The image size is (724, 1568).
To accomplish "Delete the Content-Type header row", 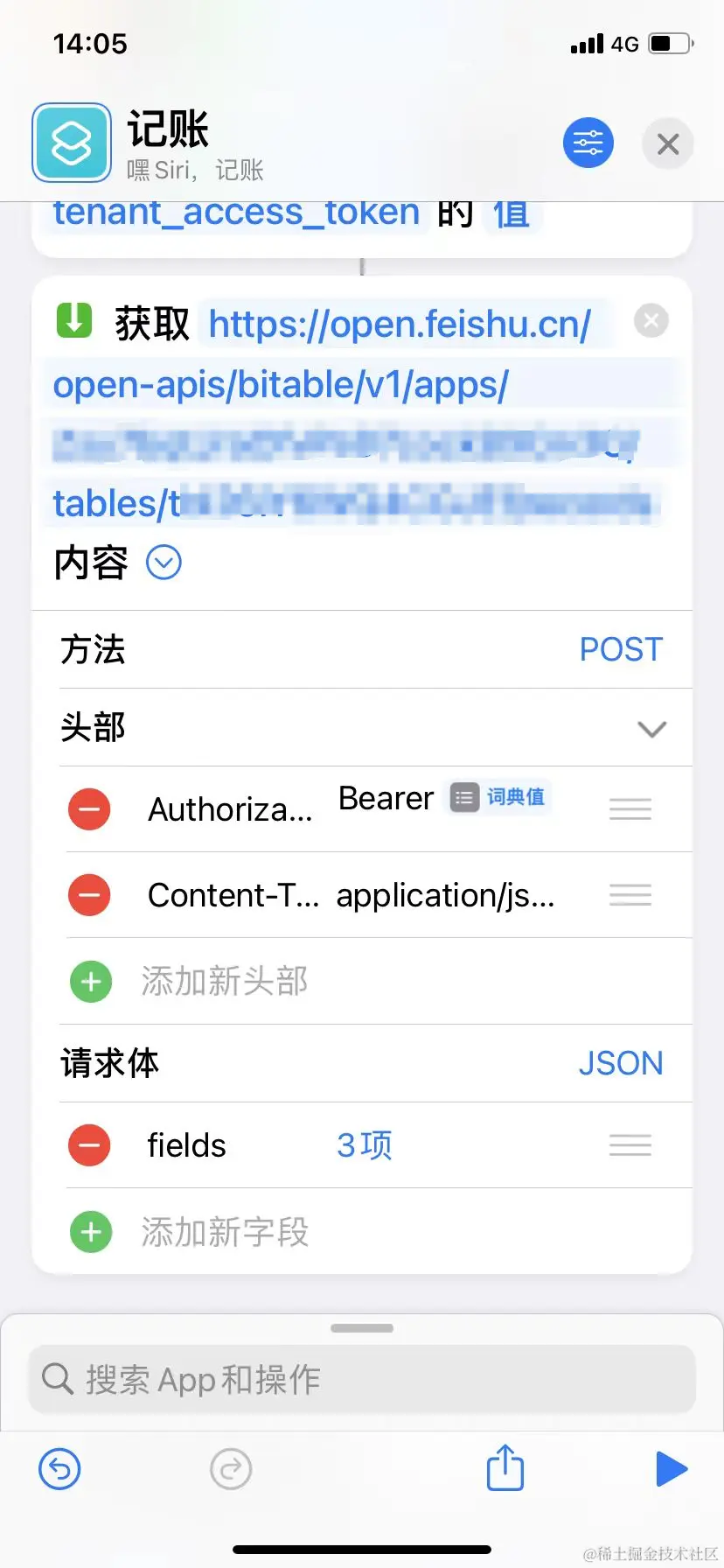I will point(89,895).
